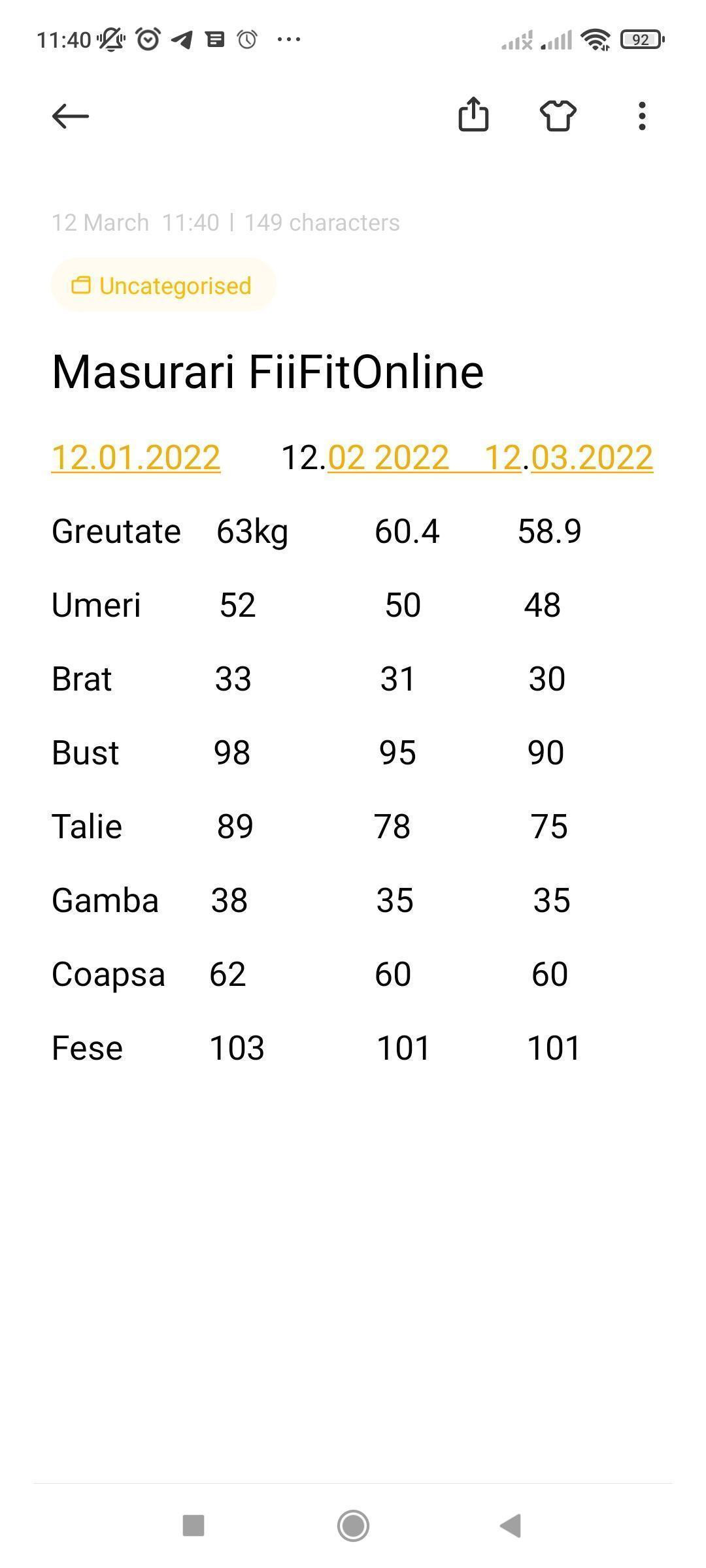
Task: Open the note theme shirt icon
Action: pyautogui.click(x=558, y=116)
